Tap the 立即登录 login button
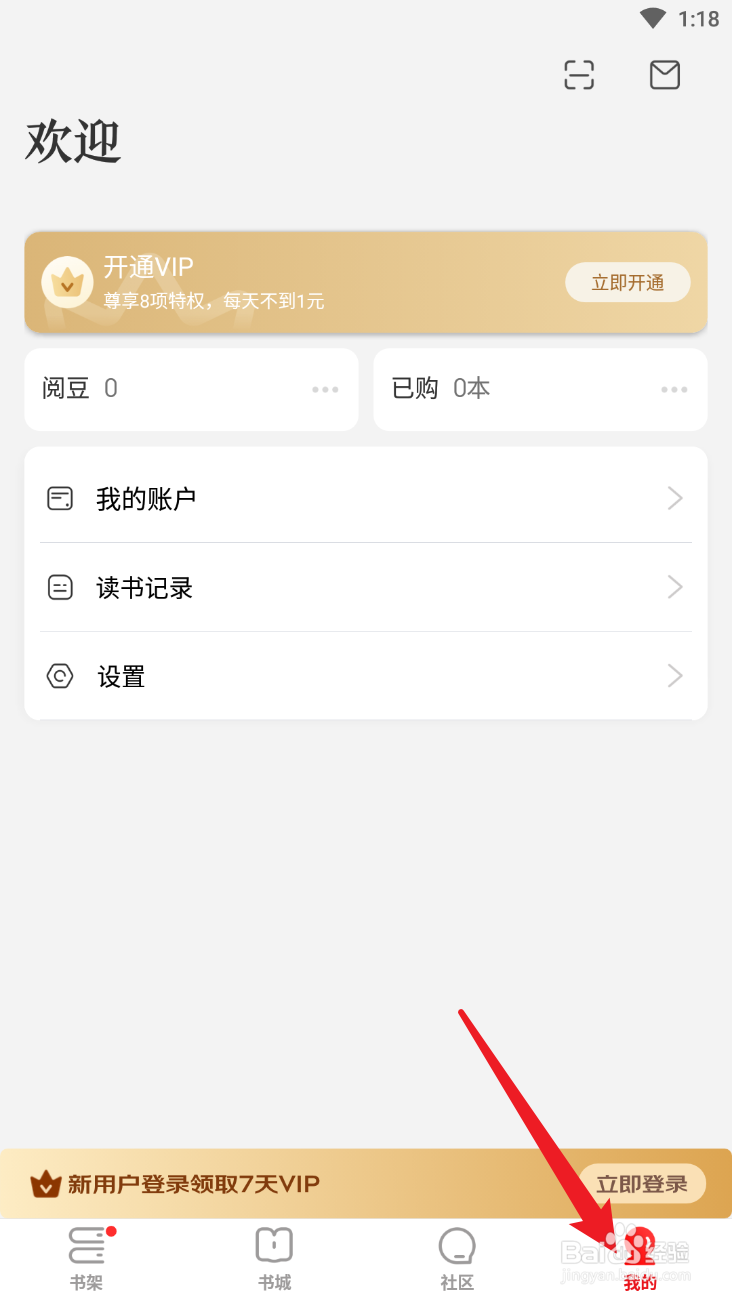 pyautogui.click(x=642, y=1183)
